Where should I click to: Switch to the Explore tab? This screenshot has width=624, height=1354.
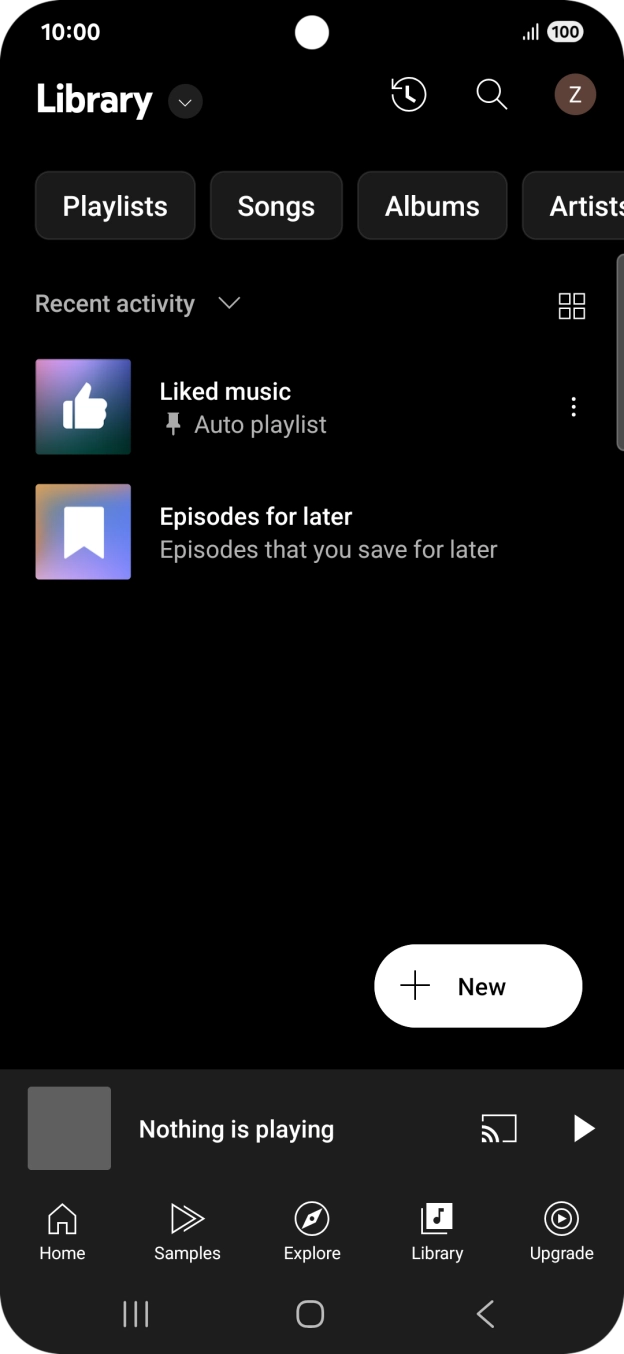tap(312, 1231)
